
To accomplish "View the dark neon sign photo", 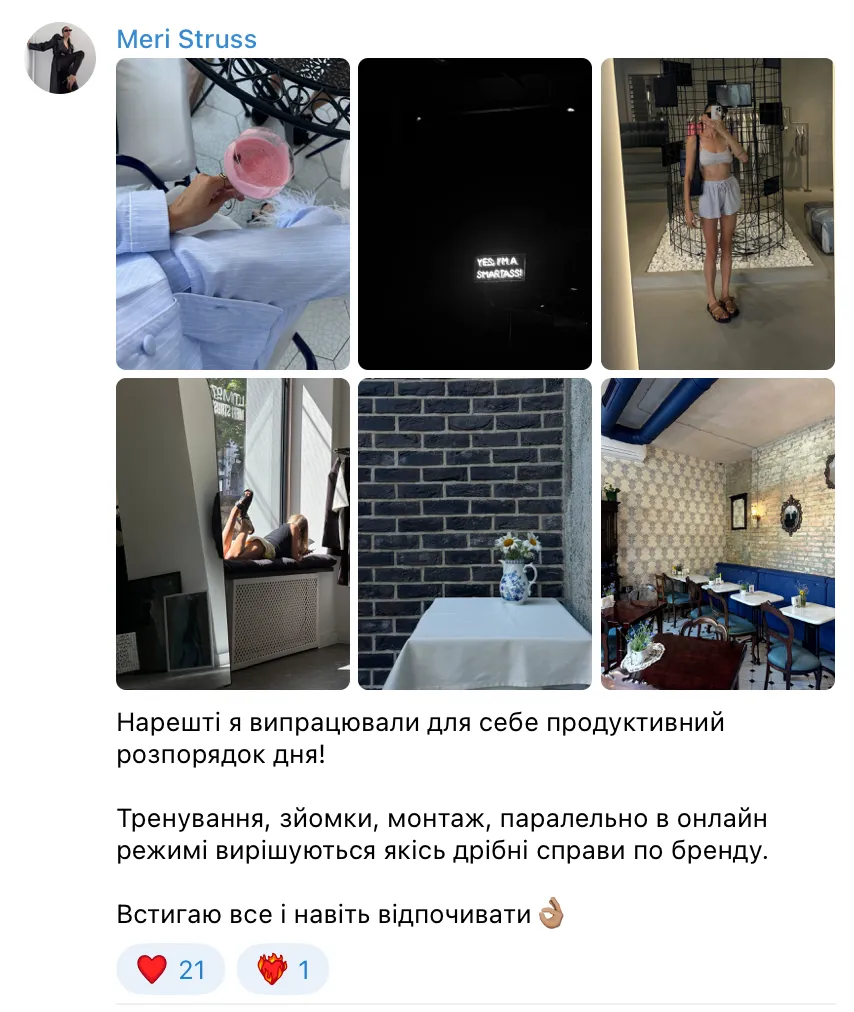I will (x=475, y=214).
